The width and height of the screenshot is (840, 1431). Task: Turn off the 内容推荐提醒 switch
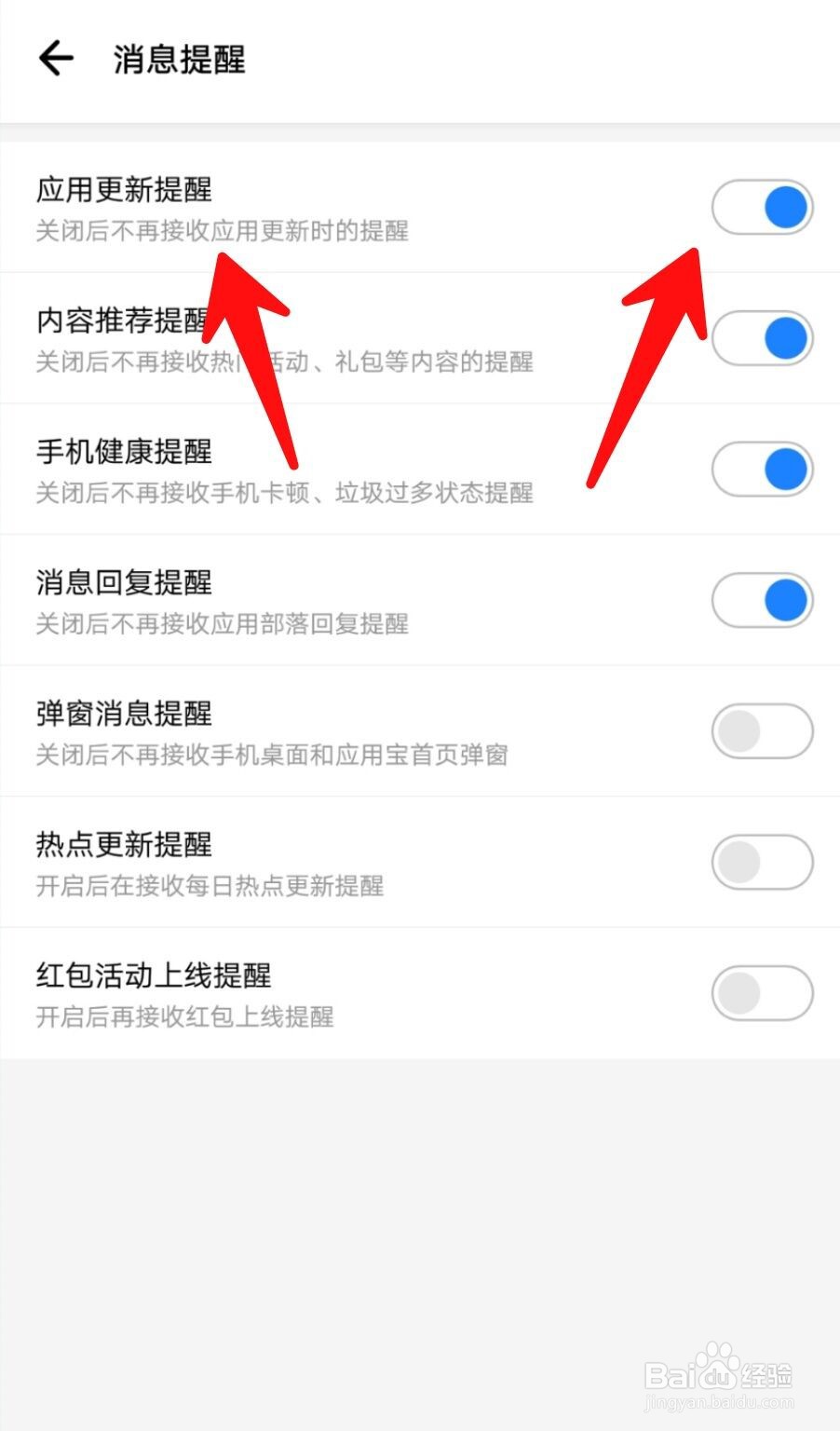click(763, 337)
